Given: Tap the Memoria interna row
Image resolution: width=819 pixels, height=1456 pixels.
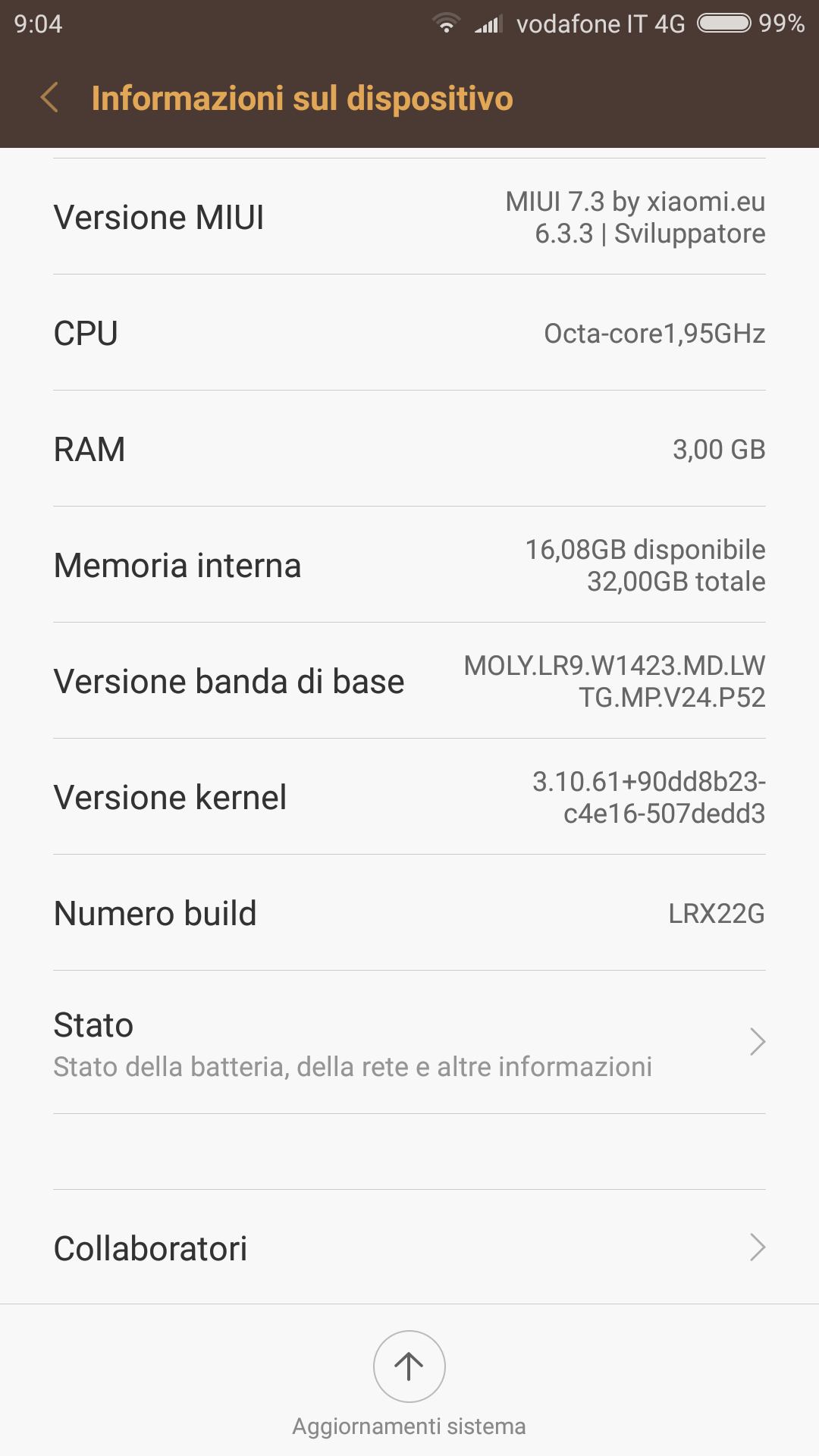Looking at the screenshot, I should (409, 565).
